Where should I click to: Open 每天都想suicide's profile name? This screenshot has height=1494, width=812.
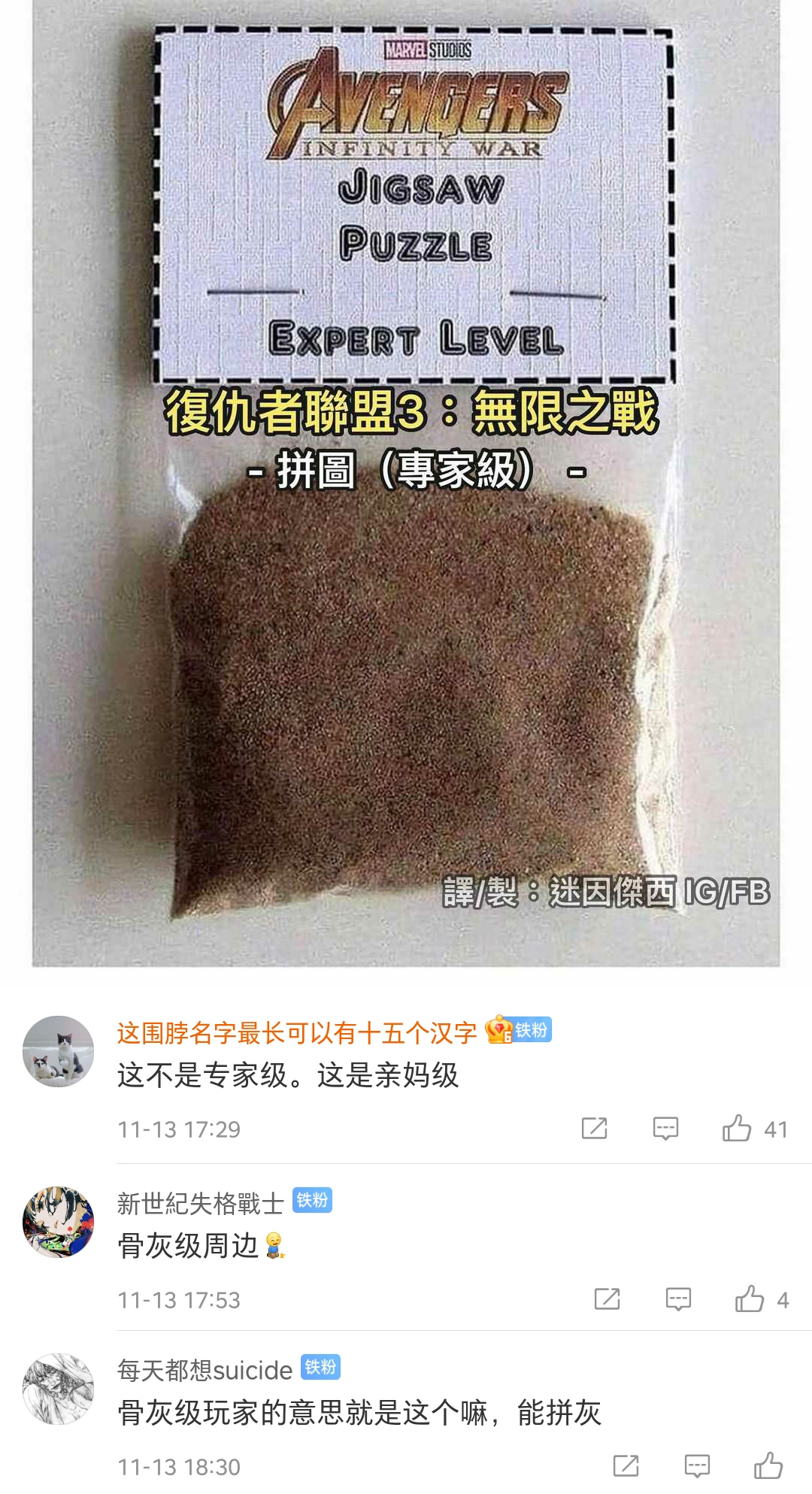tap(205, 1370)
